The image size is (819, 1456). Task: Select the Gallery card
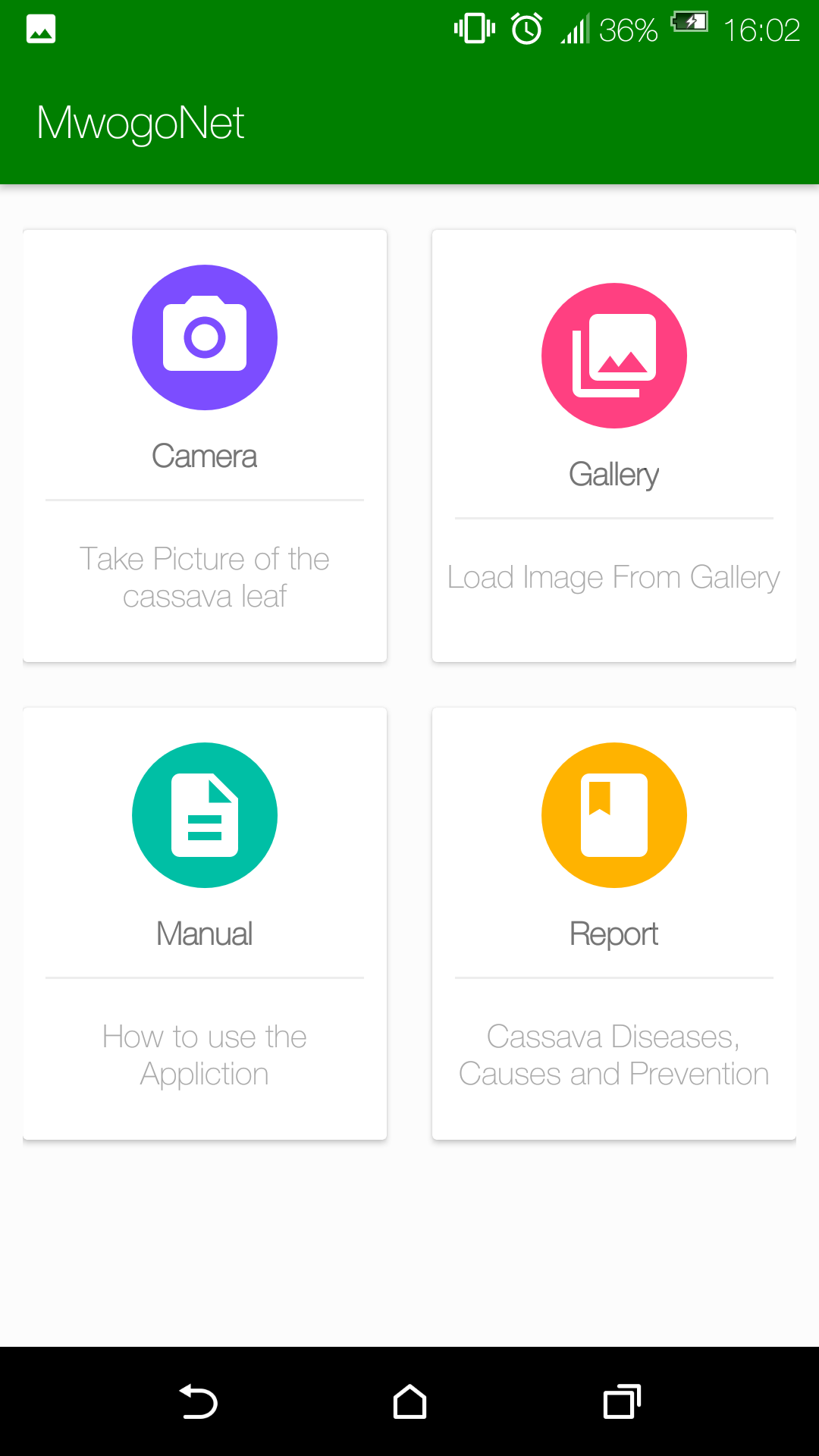click(614, 446)
